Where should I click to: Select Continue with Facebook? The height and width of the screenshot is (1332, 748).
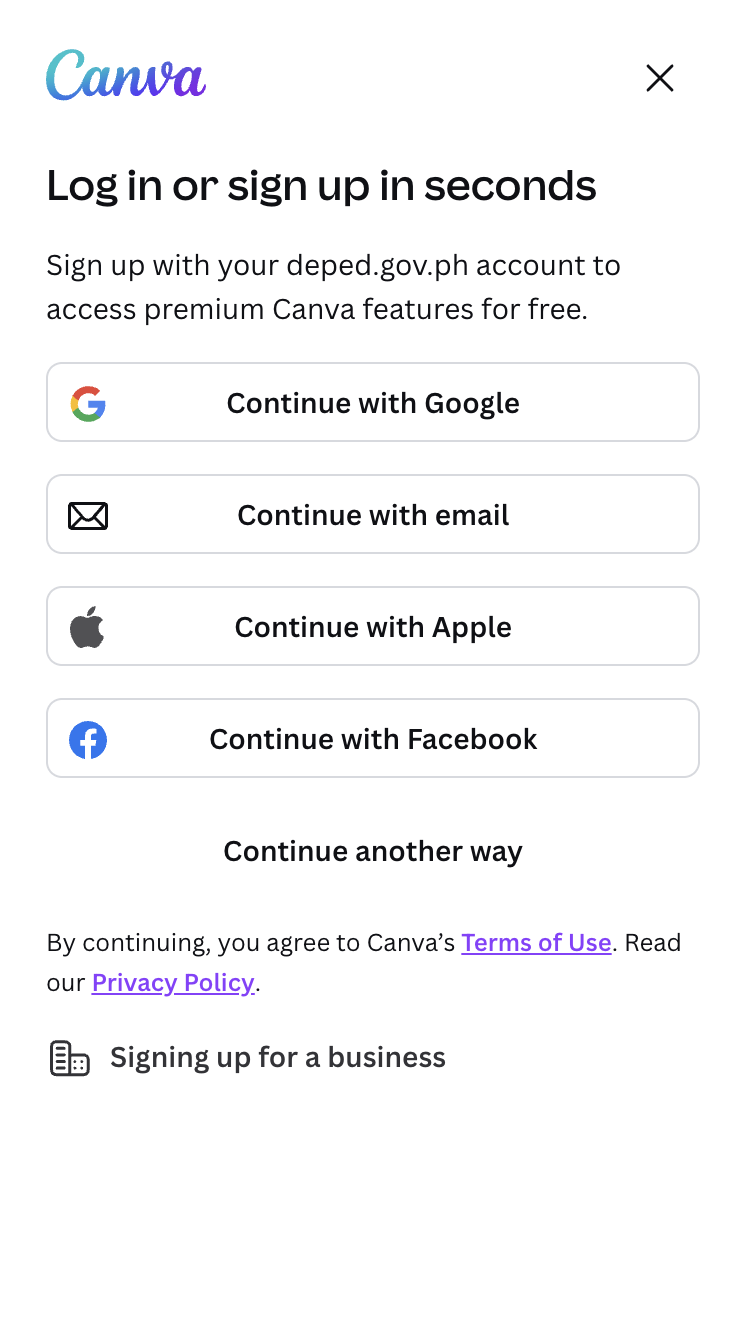tap(372, 738)
